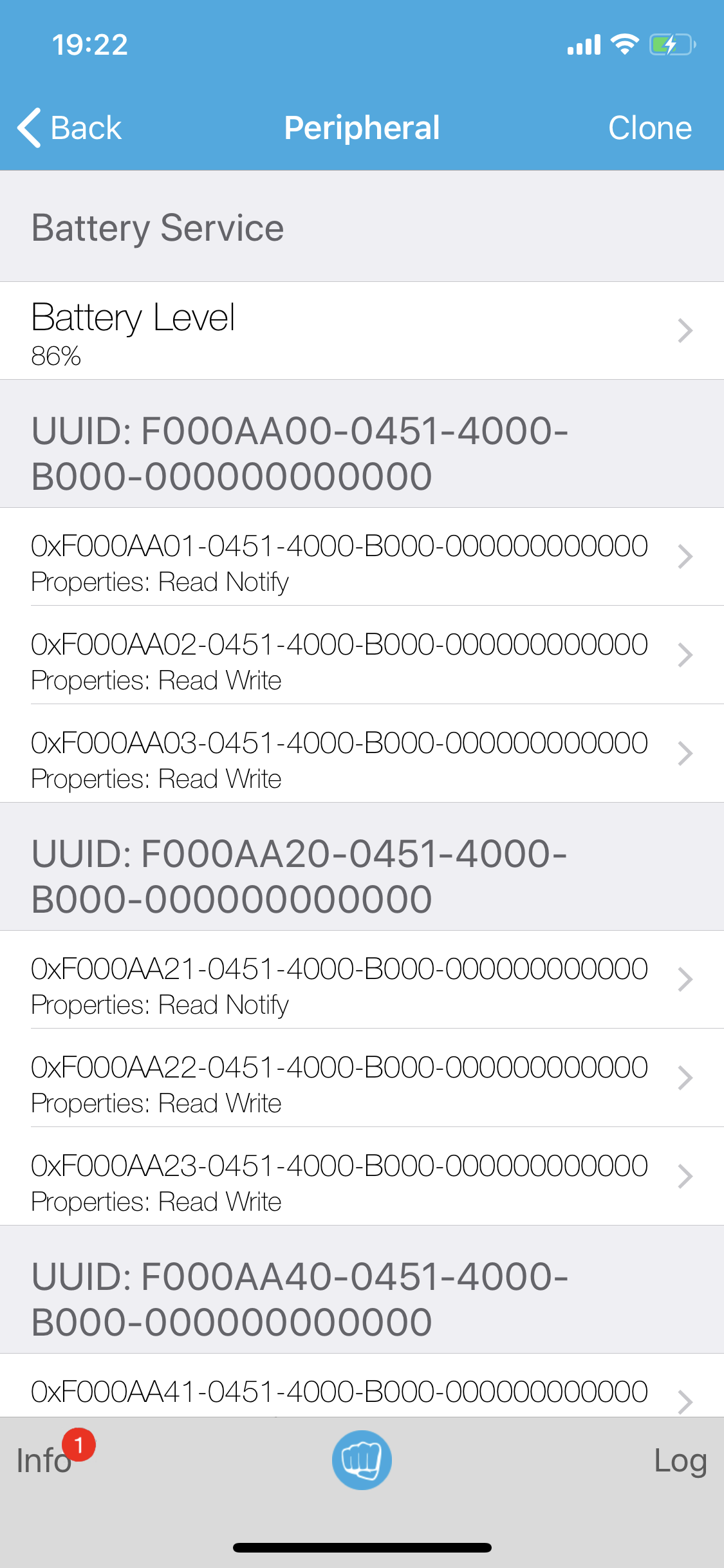
Task: Select the 0xF000AA22 Read Write row
Action: coord(360,1079)
